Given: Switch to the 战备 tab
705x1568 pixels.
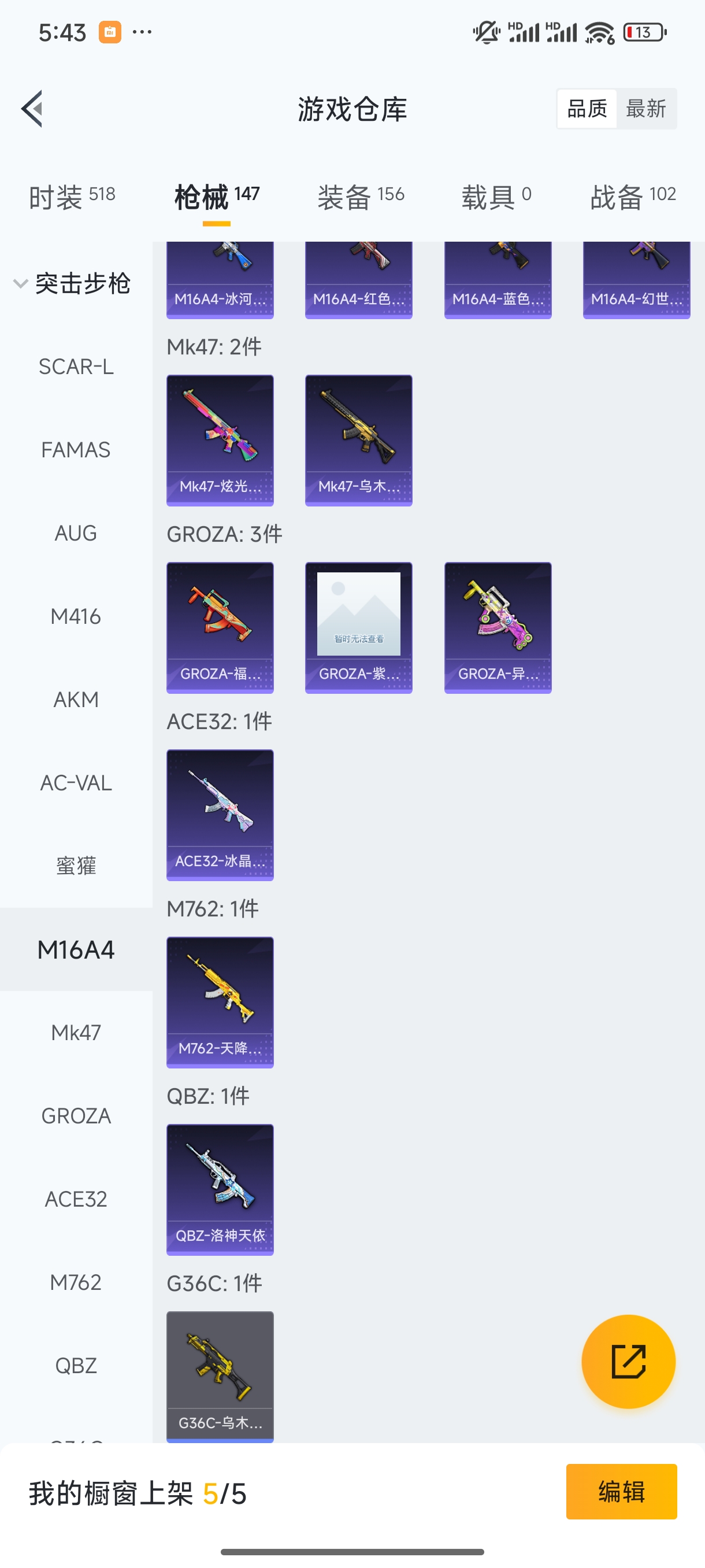Looking at the screenshot, I should pyautogui.click(x=633, y=197).
